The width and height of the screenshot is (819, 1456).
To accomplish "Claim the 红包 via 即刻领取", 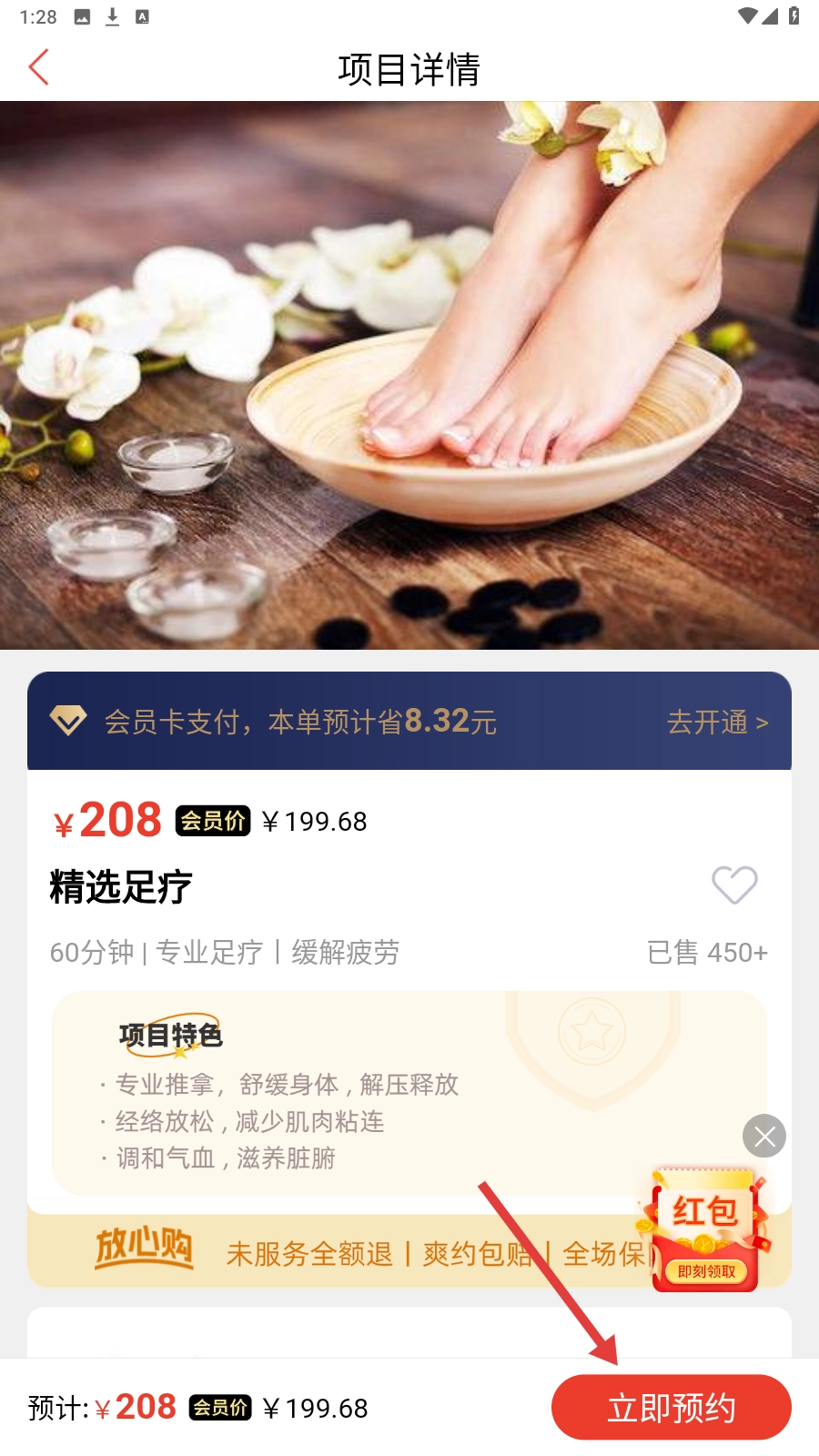I will [x=706, y=1271].
